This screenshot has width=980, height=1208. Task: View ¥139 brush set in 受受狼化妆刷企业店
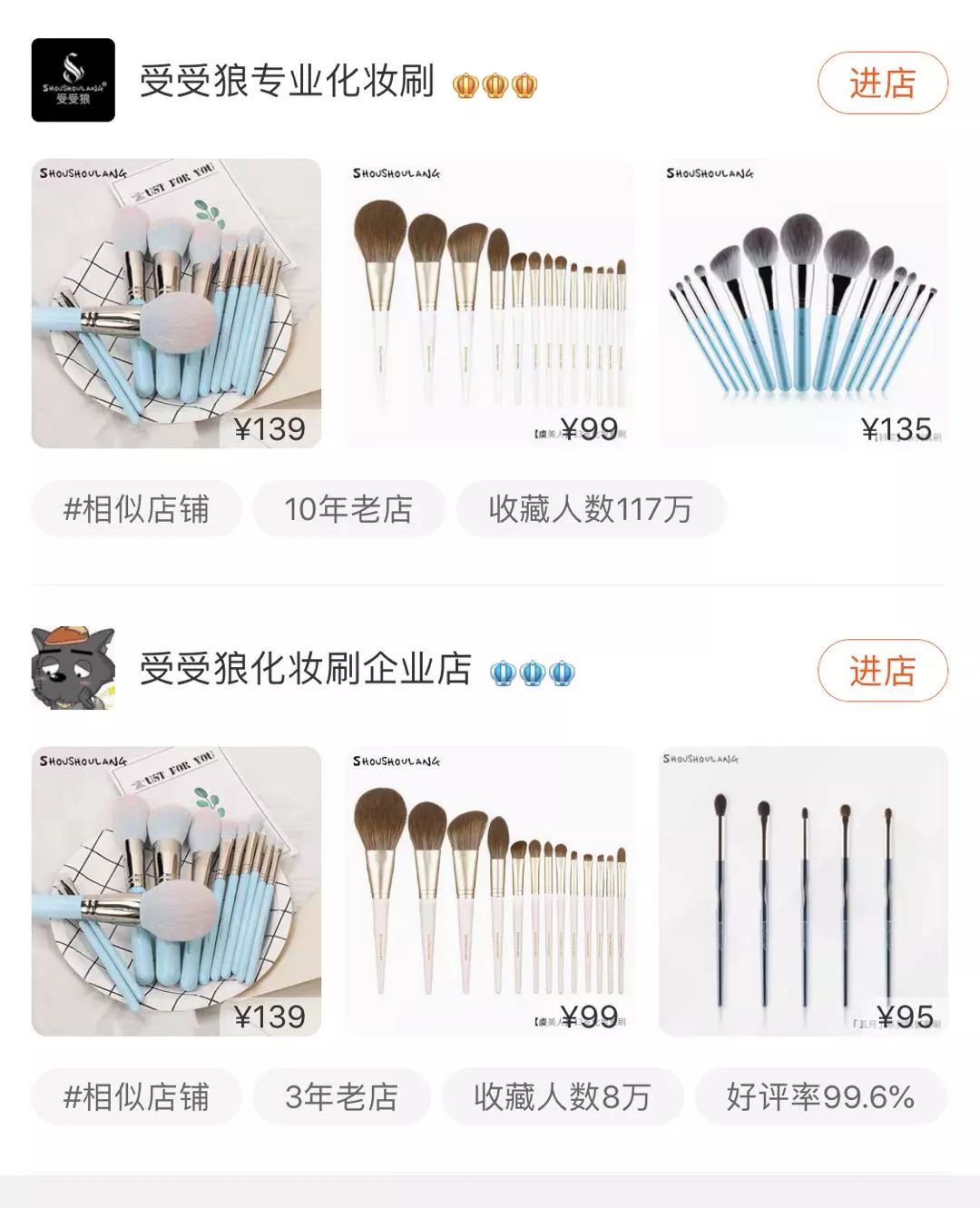click(176, 891)
